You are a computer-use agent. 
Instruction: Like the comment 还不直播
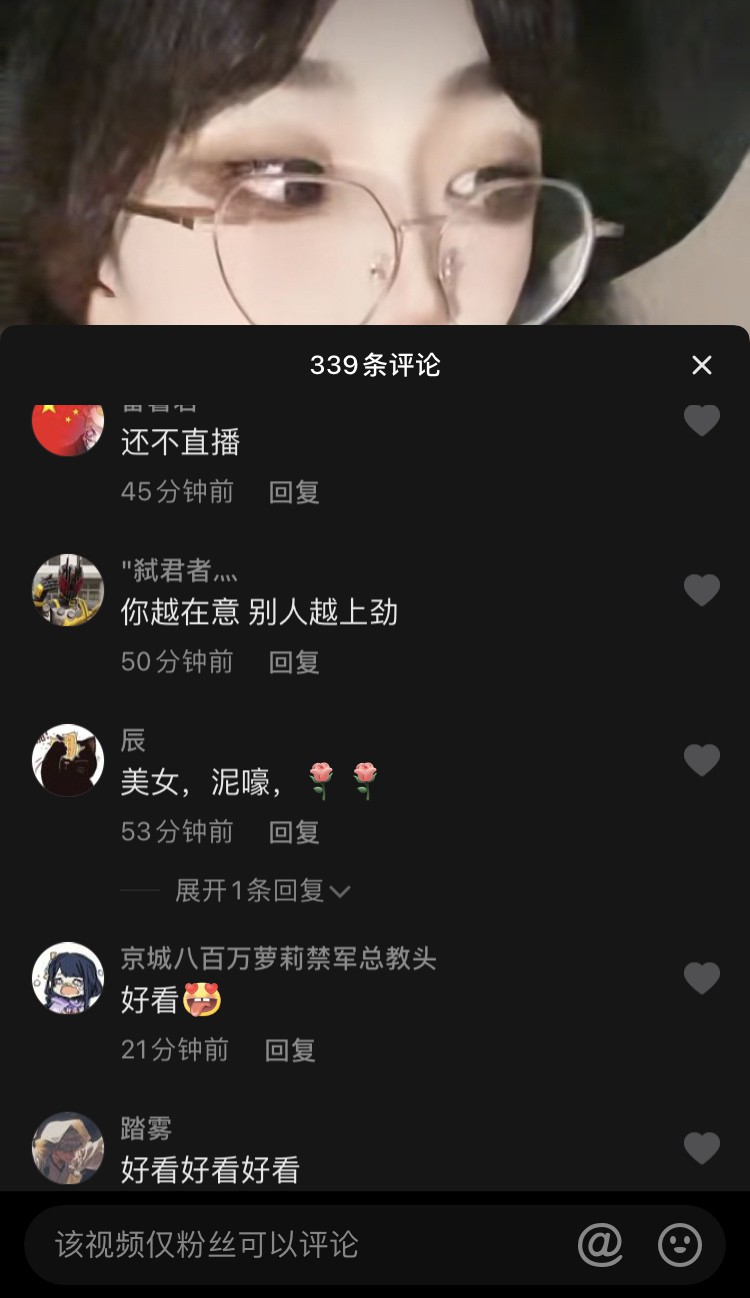click(702, 421)
